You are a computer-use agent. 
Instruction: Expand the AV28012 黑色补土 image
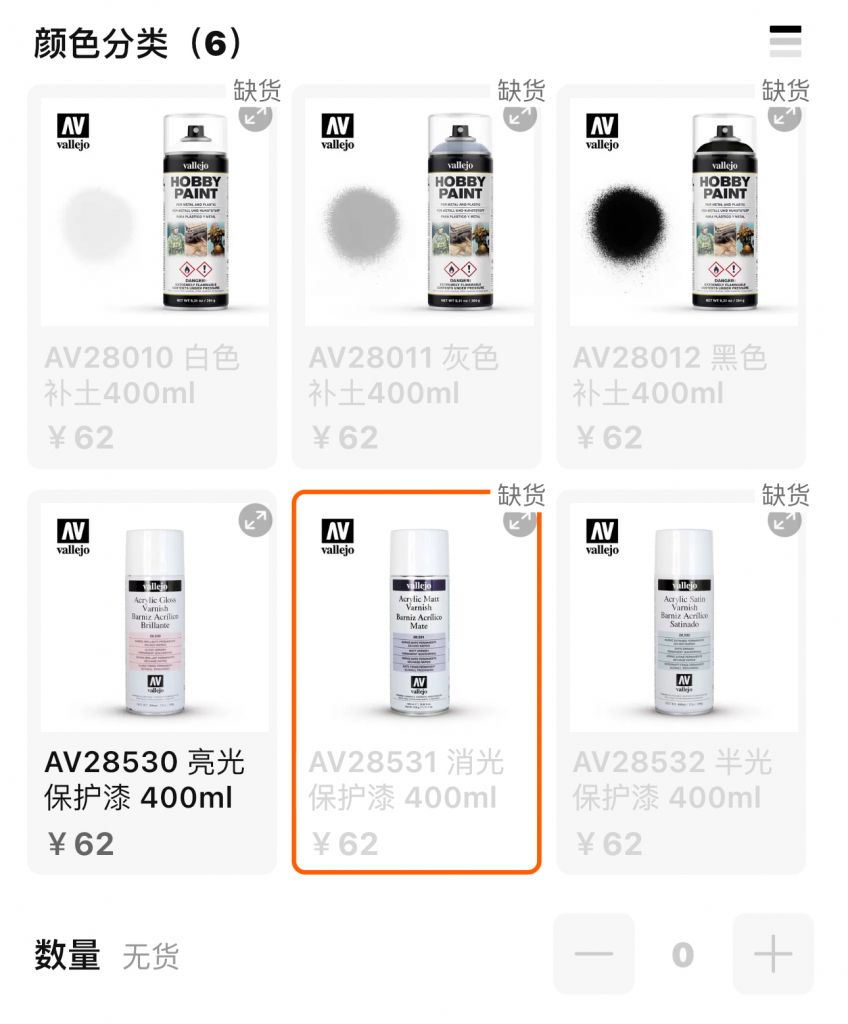click(x=784, y=116)
